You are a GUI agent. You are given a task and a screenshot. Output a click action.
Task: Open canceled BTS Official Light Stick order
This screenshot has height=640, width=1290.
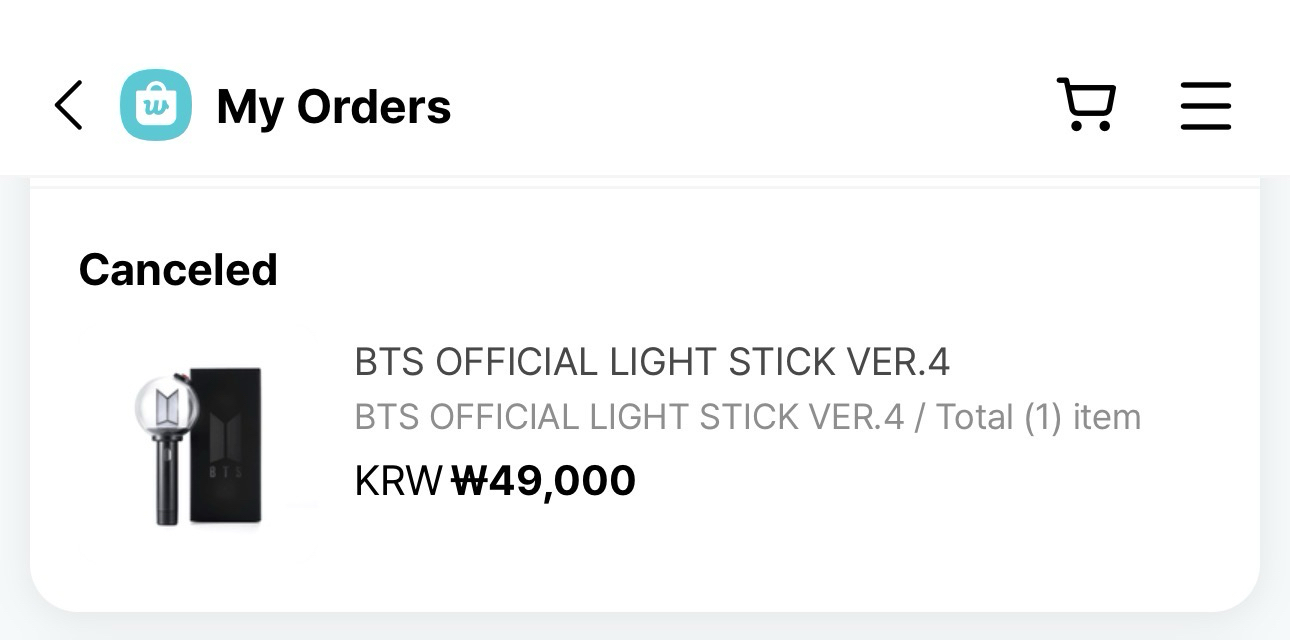pyautogui.click(x=651, y=361)
